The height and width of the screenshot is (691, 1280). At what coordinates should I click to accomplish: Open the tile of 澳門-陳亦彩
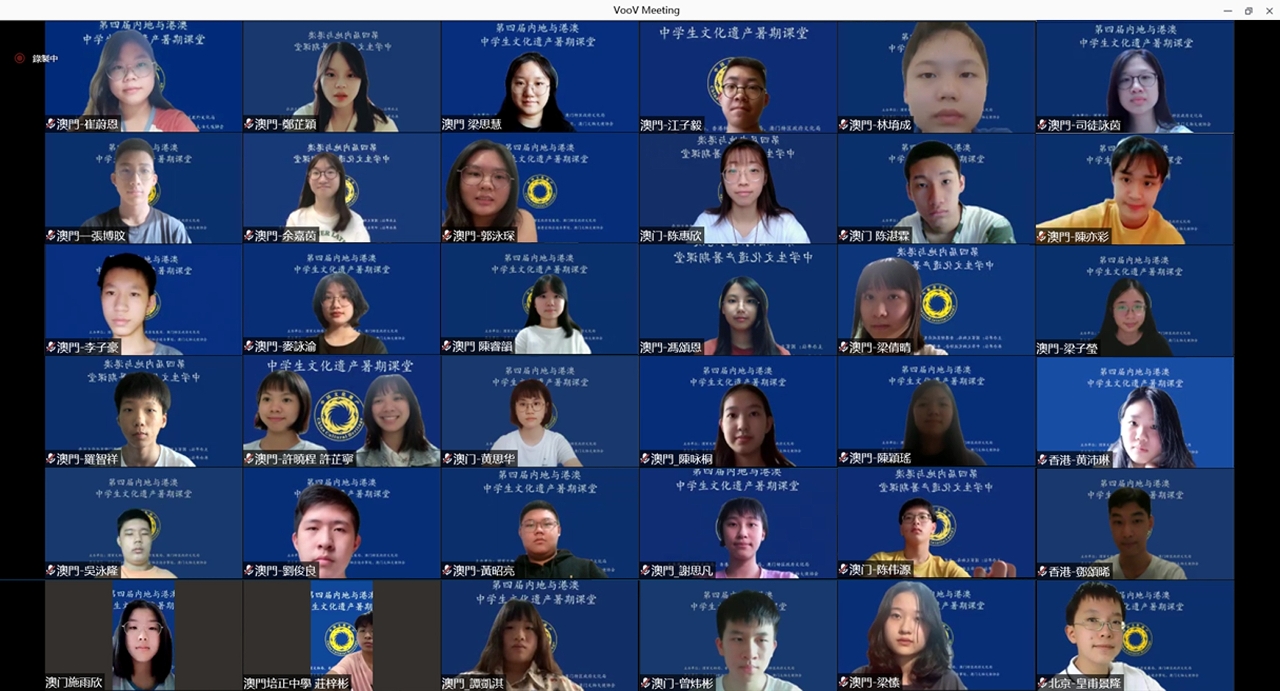point(1134,189)
